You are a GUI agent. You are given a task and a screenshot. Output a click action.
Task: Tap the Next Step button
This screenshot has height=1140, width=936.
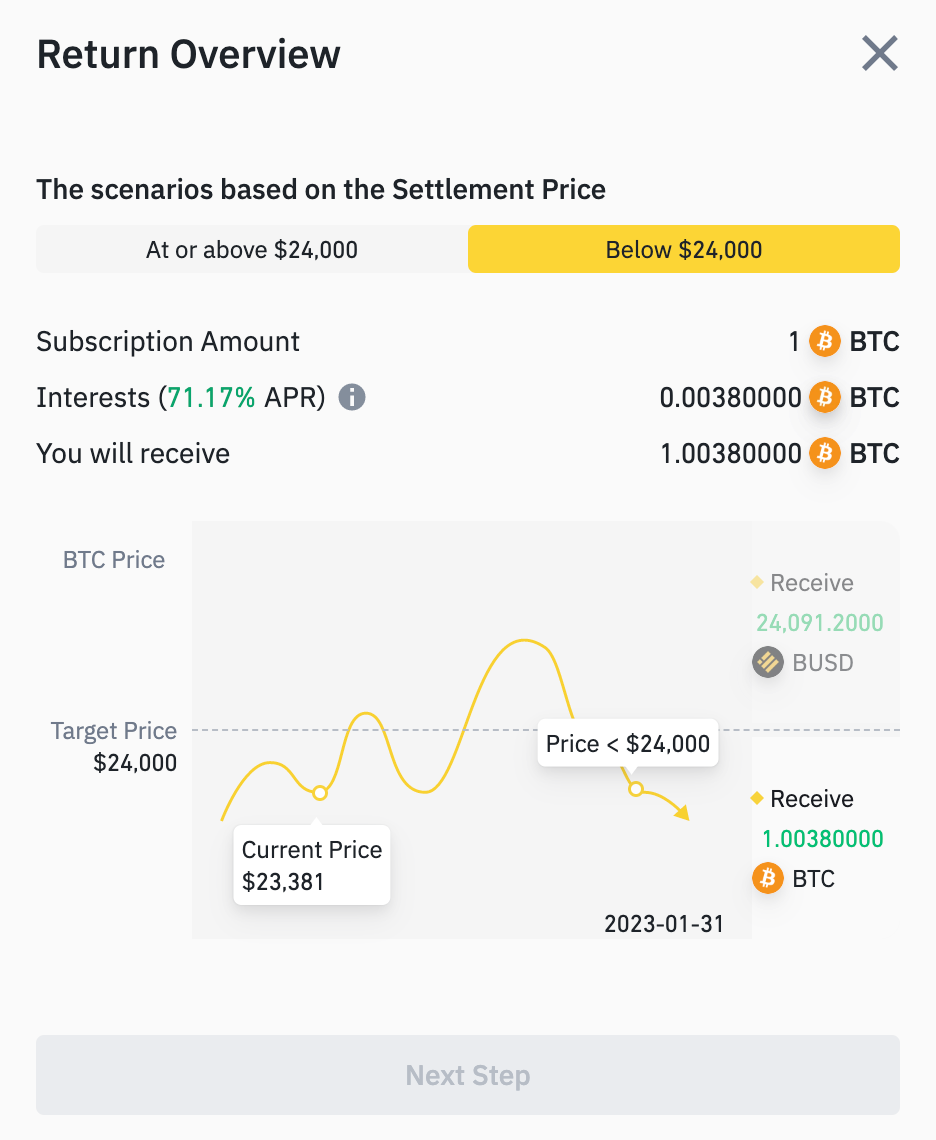click(468, 1076)
